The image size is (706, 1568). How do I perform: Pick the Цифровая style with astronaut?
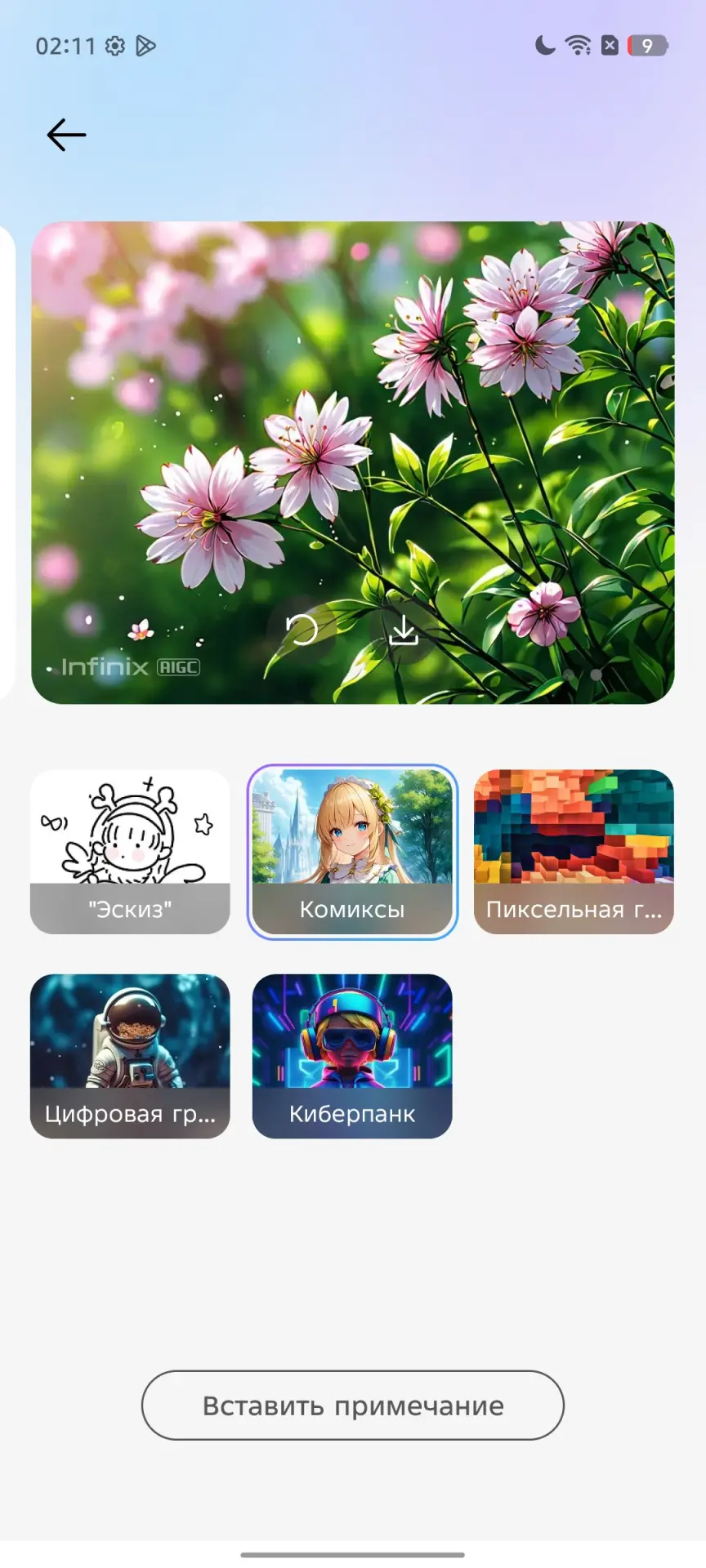130,1055
